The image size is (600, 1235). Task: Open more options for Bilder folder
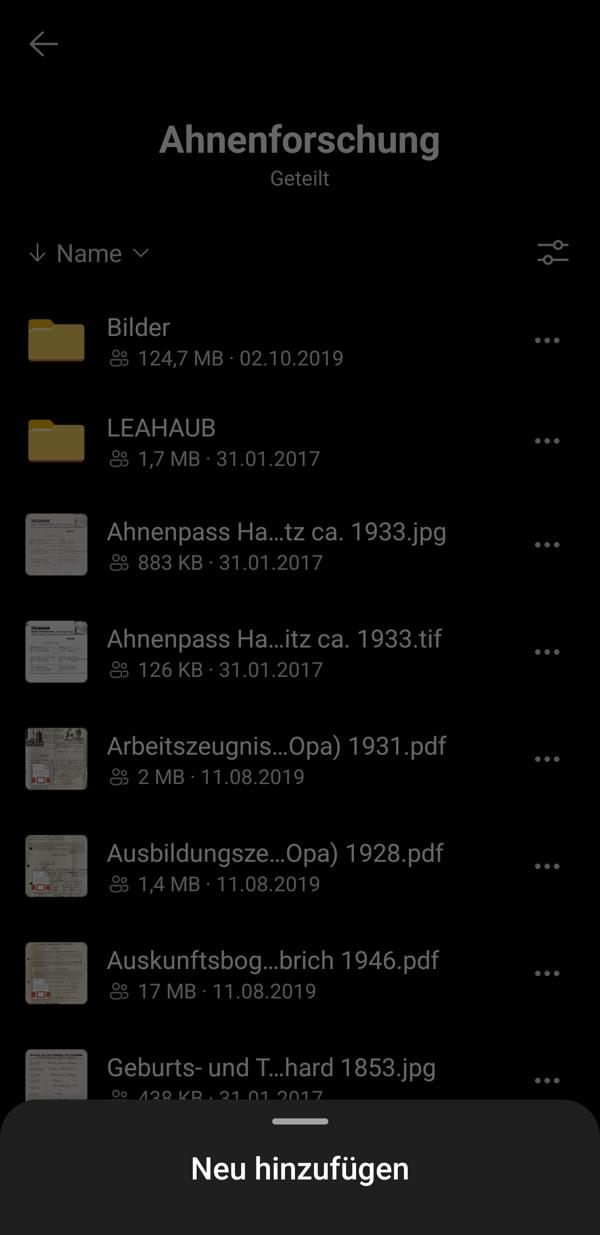click(547, 341)
